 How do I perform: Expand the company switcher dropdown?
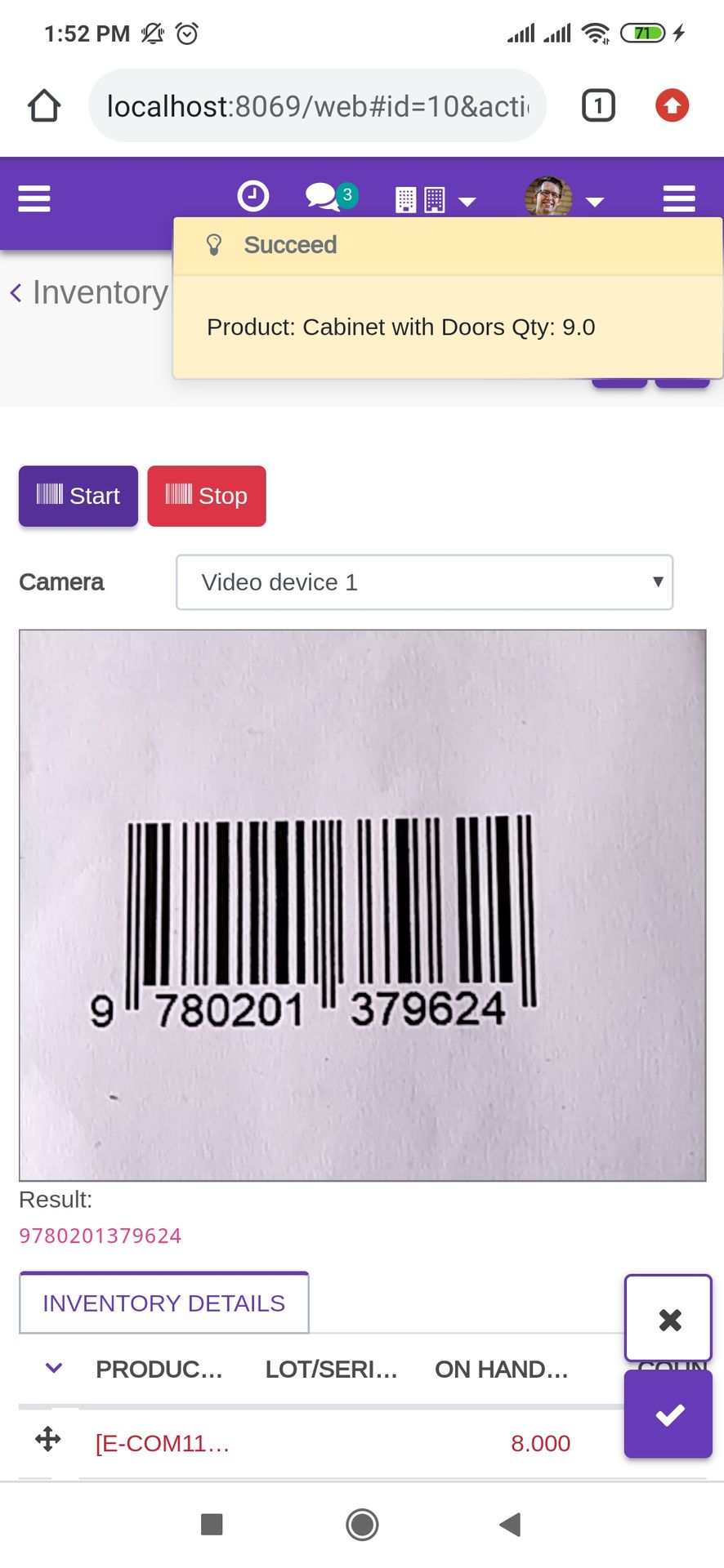(436, 199)
